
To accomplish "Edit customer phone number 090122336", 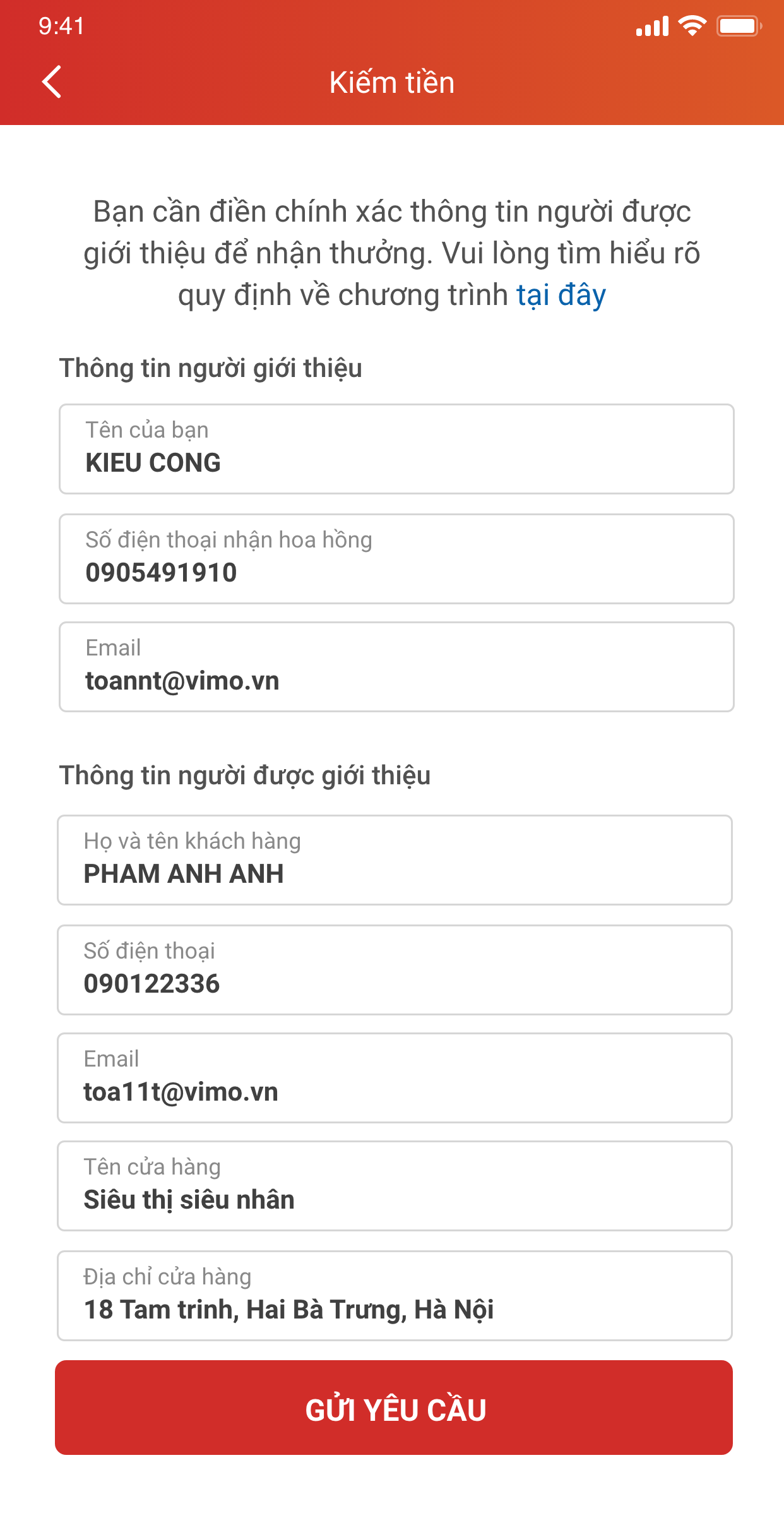I will [x=395, y=970].
